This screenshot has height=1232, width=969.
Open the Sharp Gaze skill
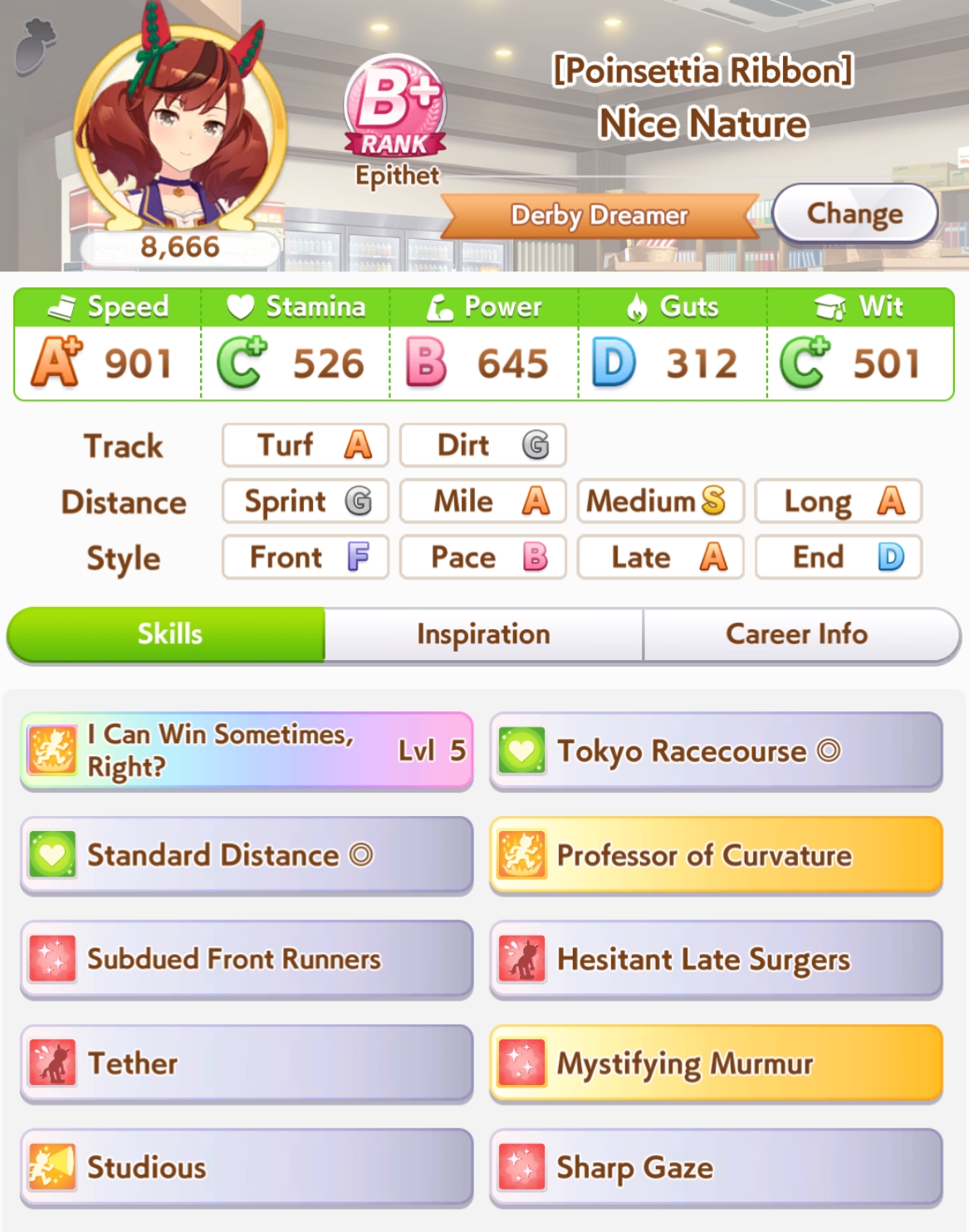pyautogui.click(x=716, y=1167)
